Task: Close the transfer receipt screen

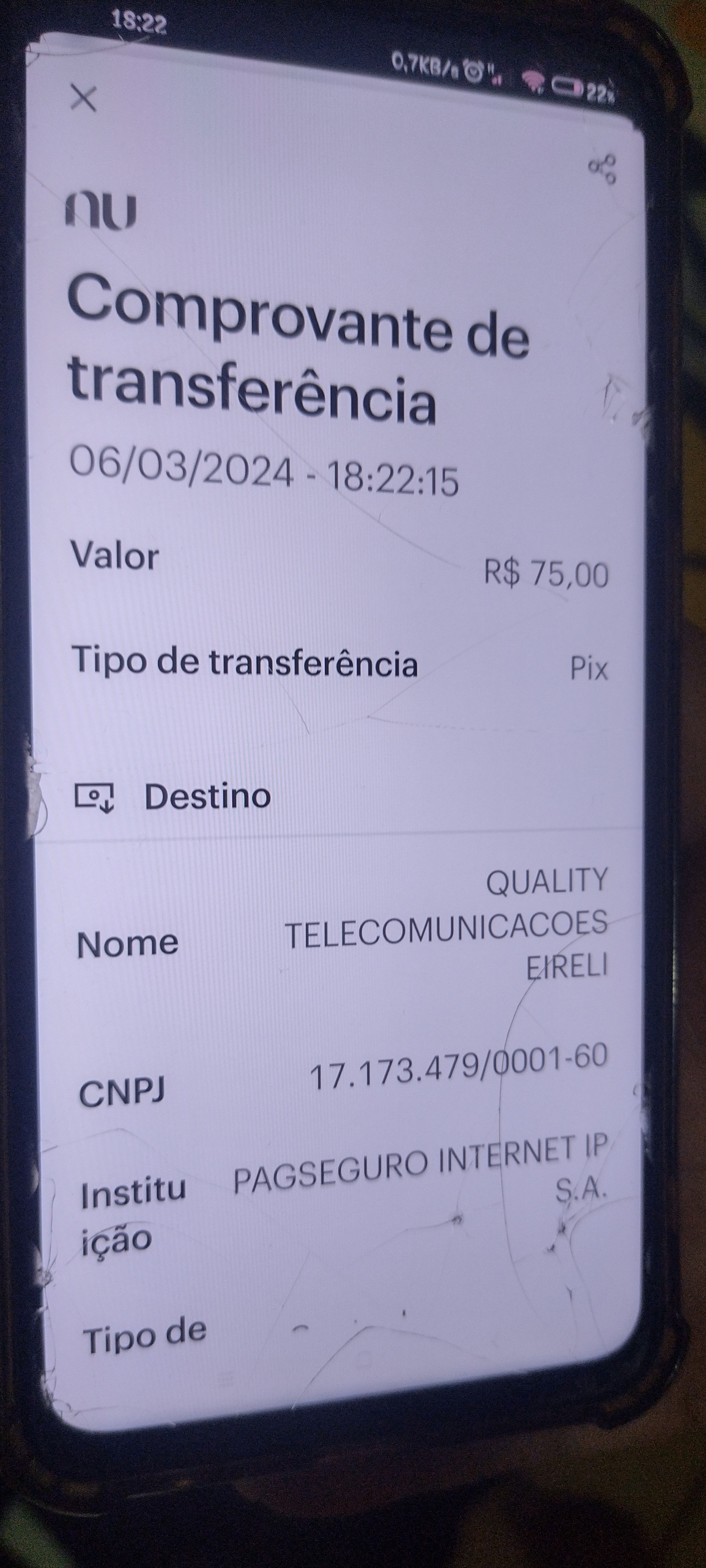Action: pos(83,98)
